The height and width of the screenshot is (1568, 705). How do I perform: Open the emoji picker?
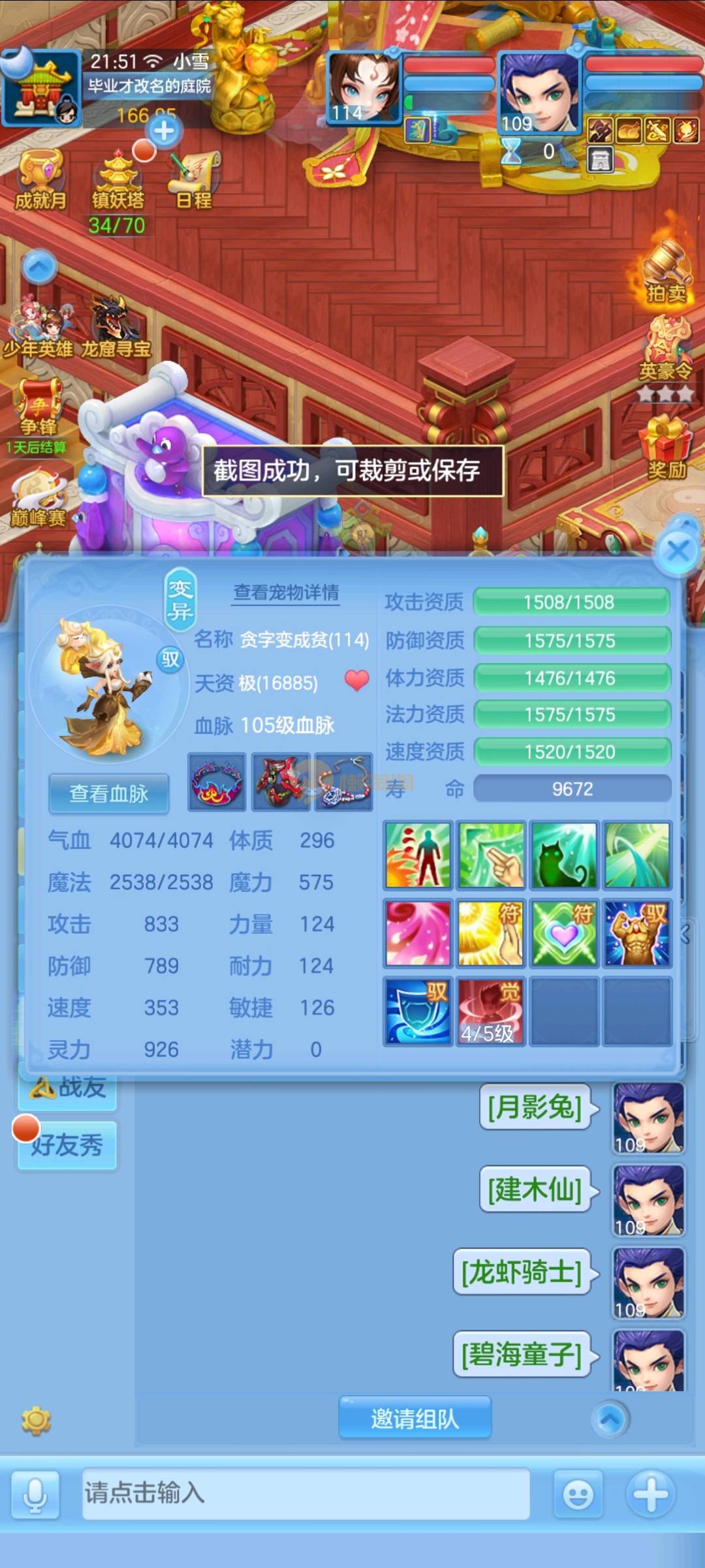click(578, 1494)
